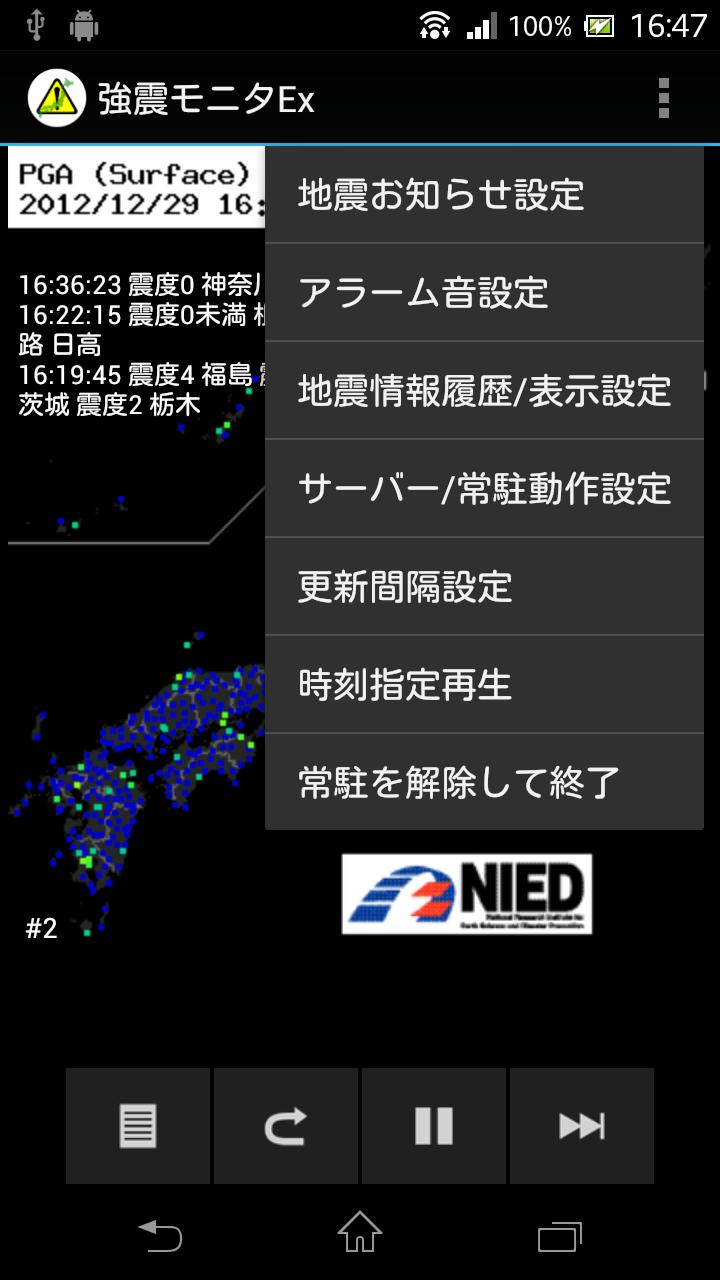The image size is (720, 1280).
Task: Open the list button in bottom controls
Action: click(138, 1126)
